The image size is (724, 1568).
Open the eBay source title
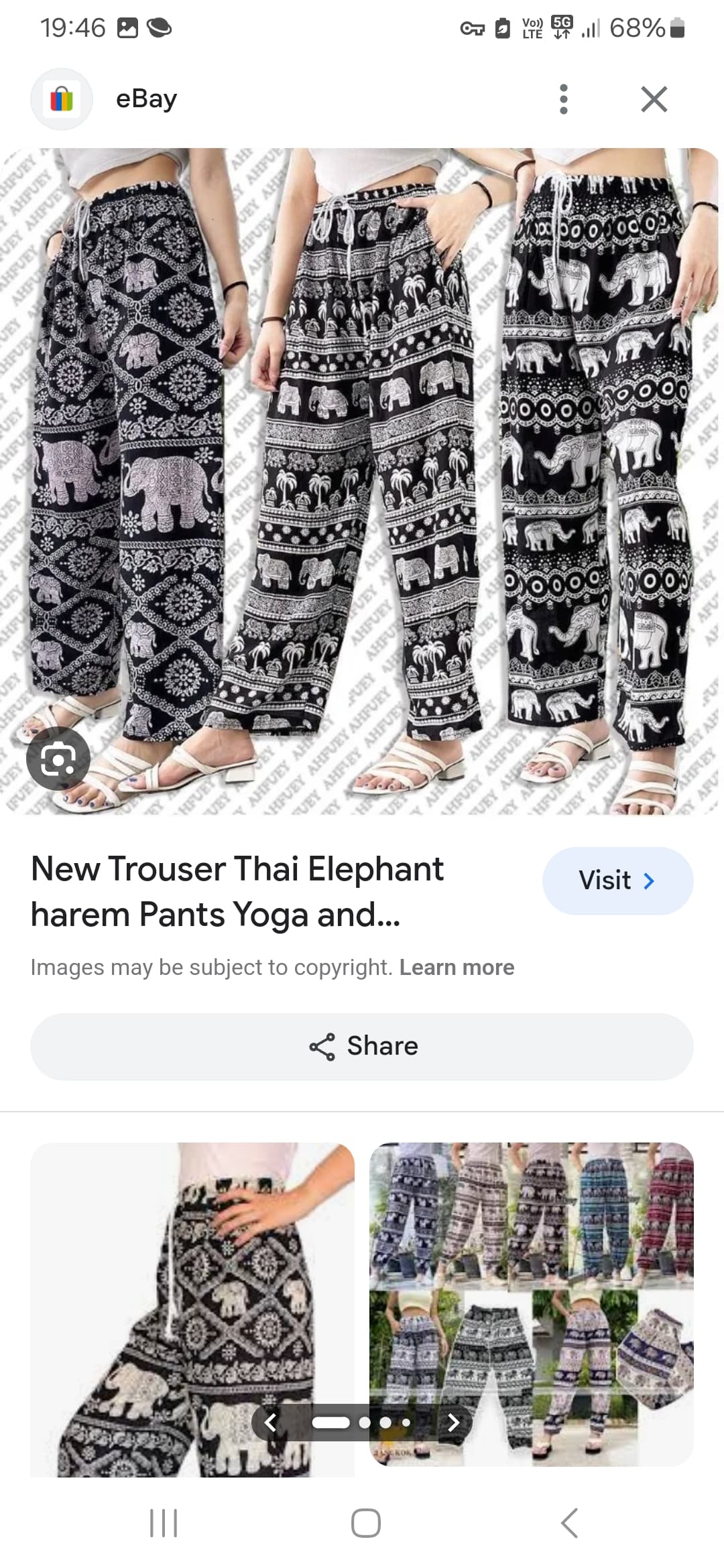pos(147,99)
